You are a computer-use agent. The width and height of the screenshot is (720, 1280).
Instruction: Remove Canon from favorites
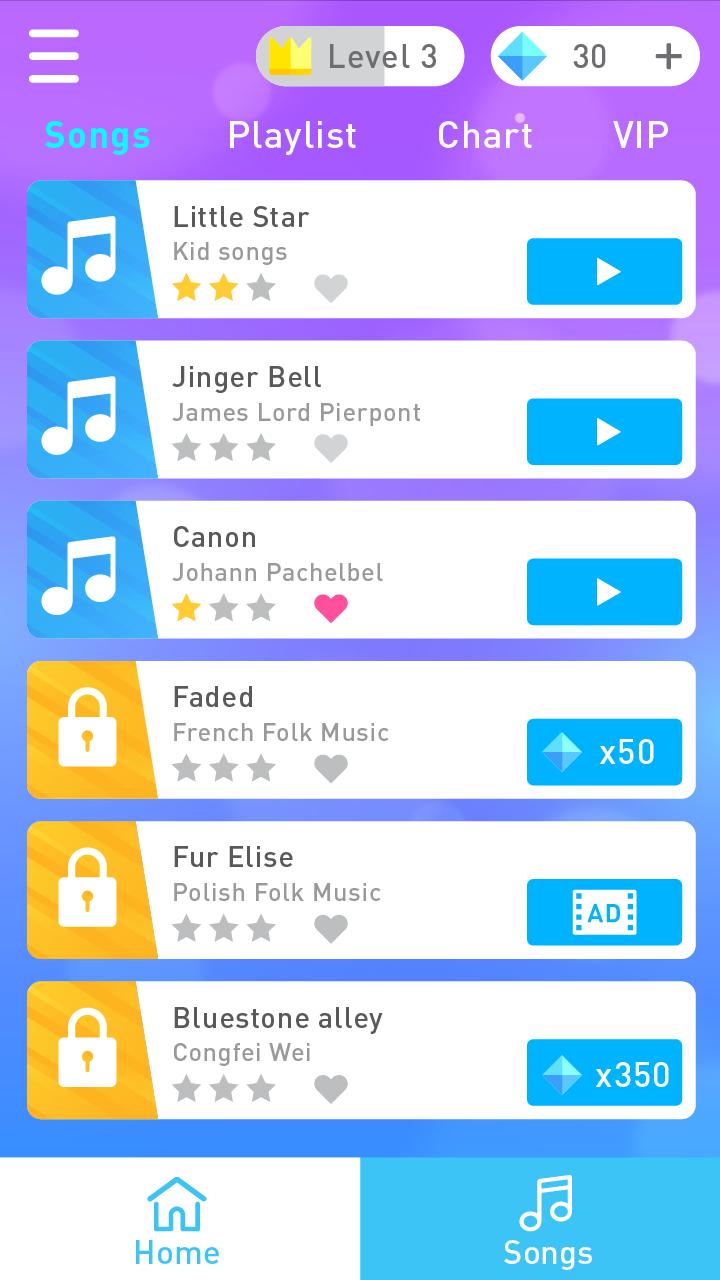331,608
